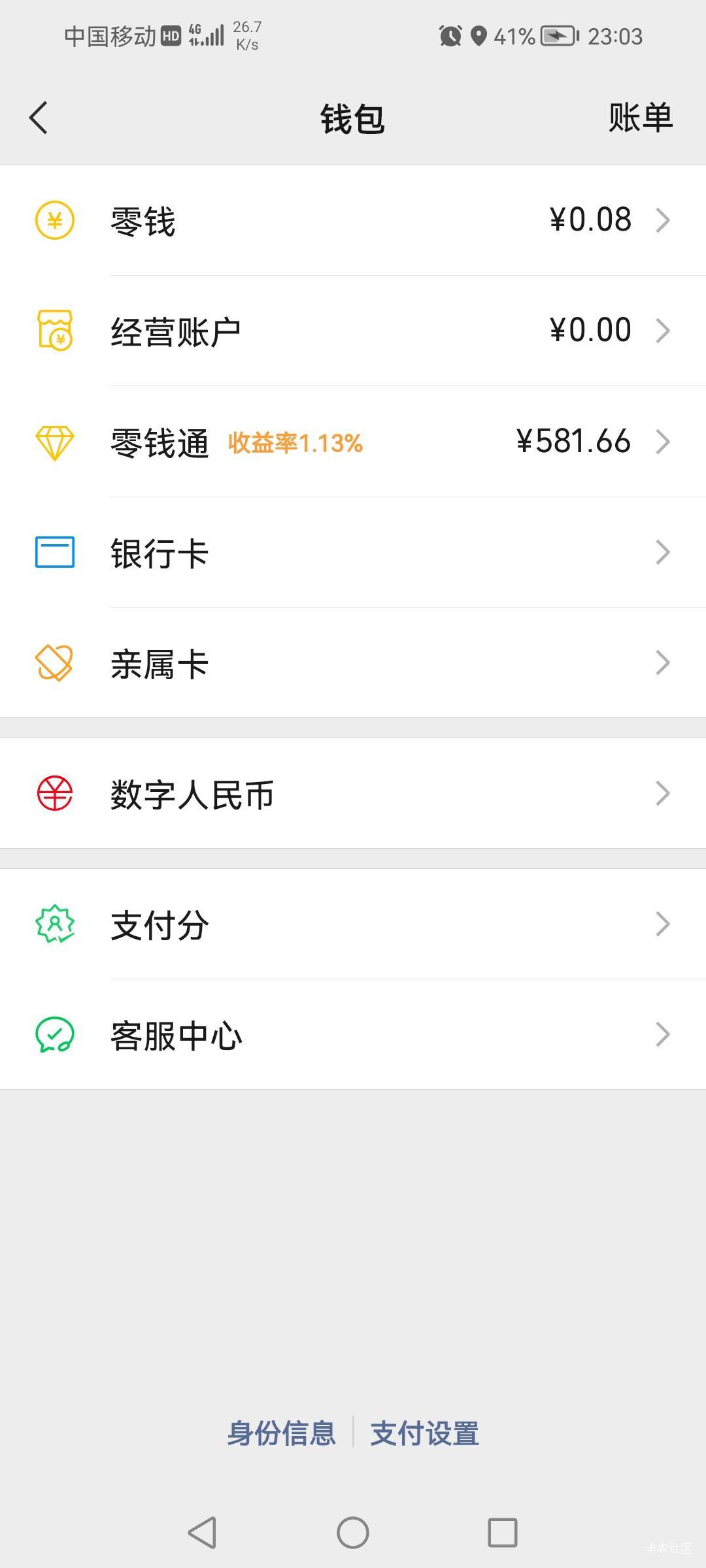Open the 数字人民币 row
This screenshot has width=706, height=1568.
[353, 793]
